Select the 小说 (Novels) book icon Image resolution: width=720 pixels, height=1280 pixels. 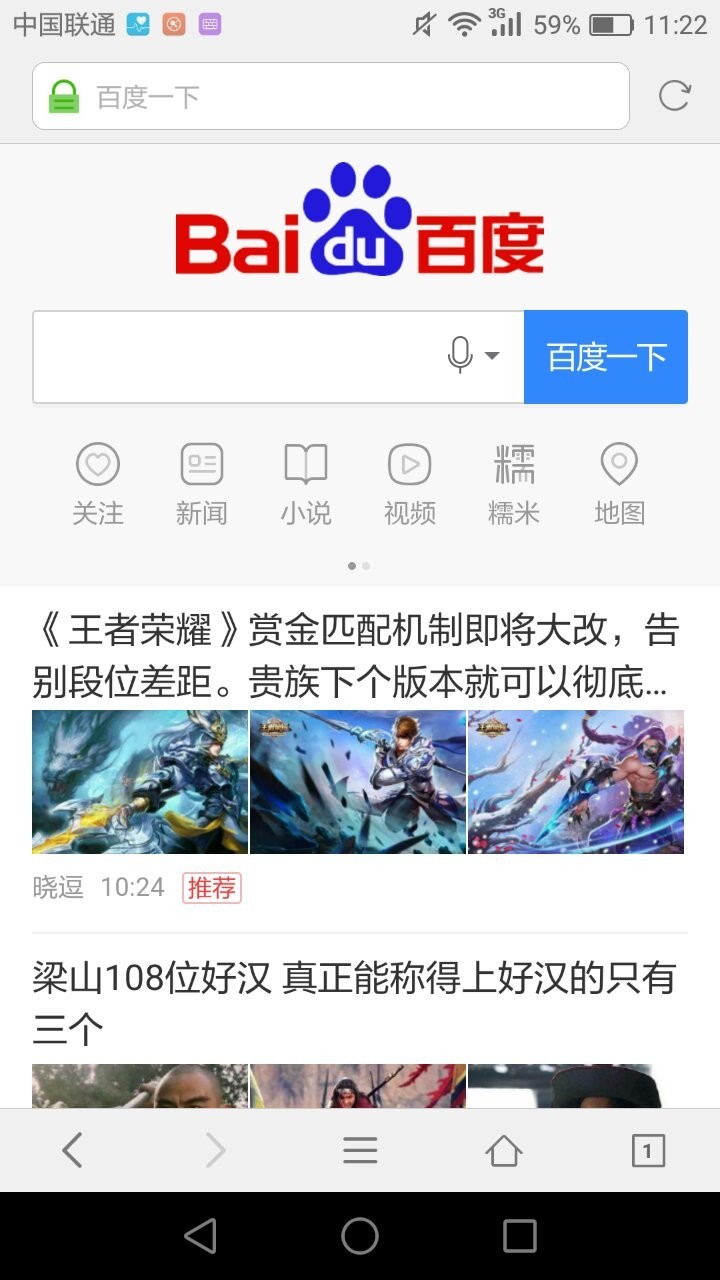(x=306, y=463)
